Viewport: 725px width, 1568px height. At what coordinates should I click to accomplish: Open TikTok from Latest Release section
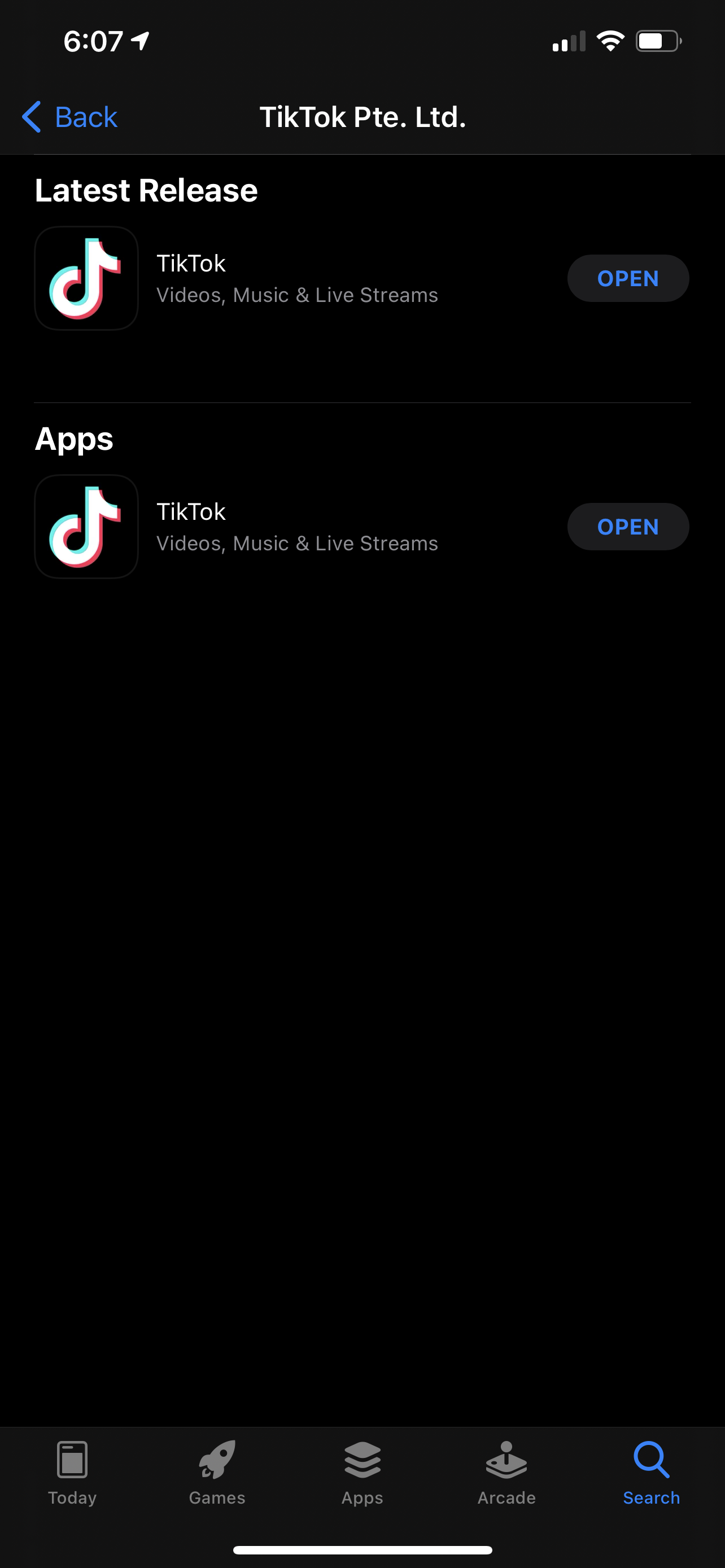coord(628,278)
